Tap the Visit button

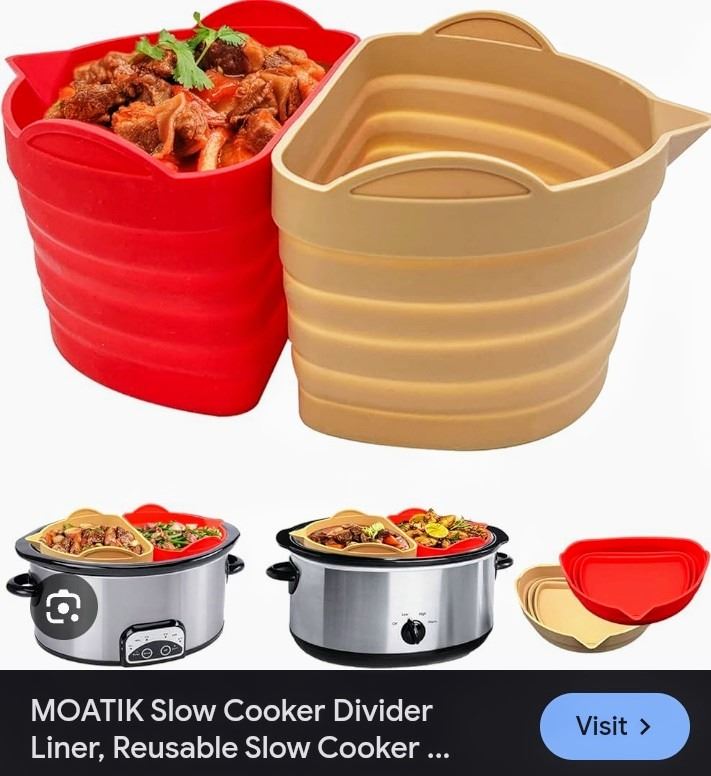tap(614, 727)
